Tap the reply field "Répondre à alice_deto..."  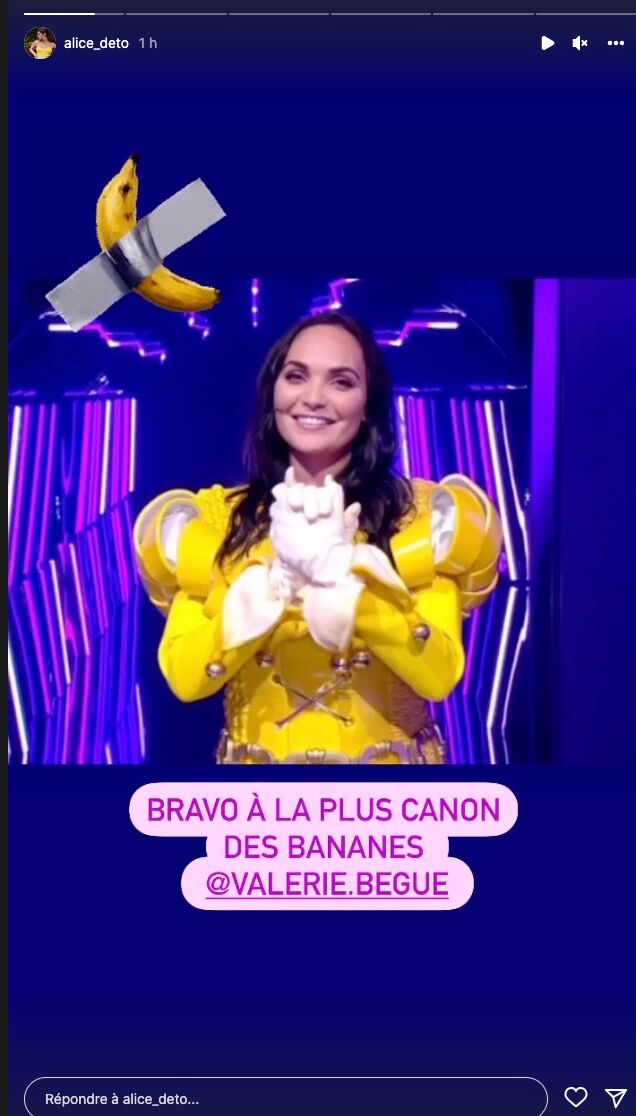click(x=285, y=1098)
